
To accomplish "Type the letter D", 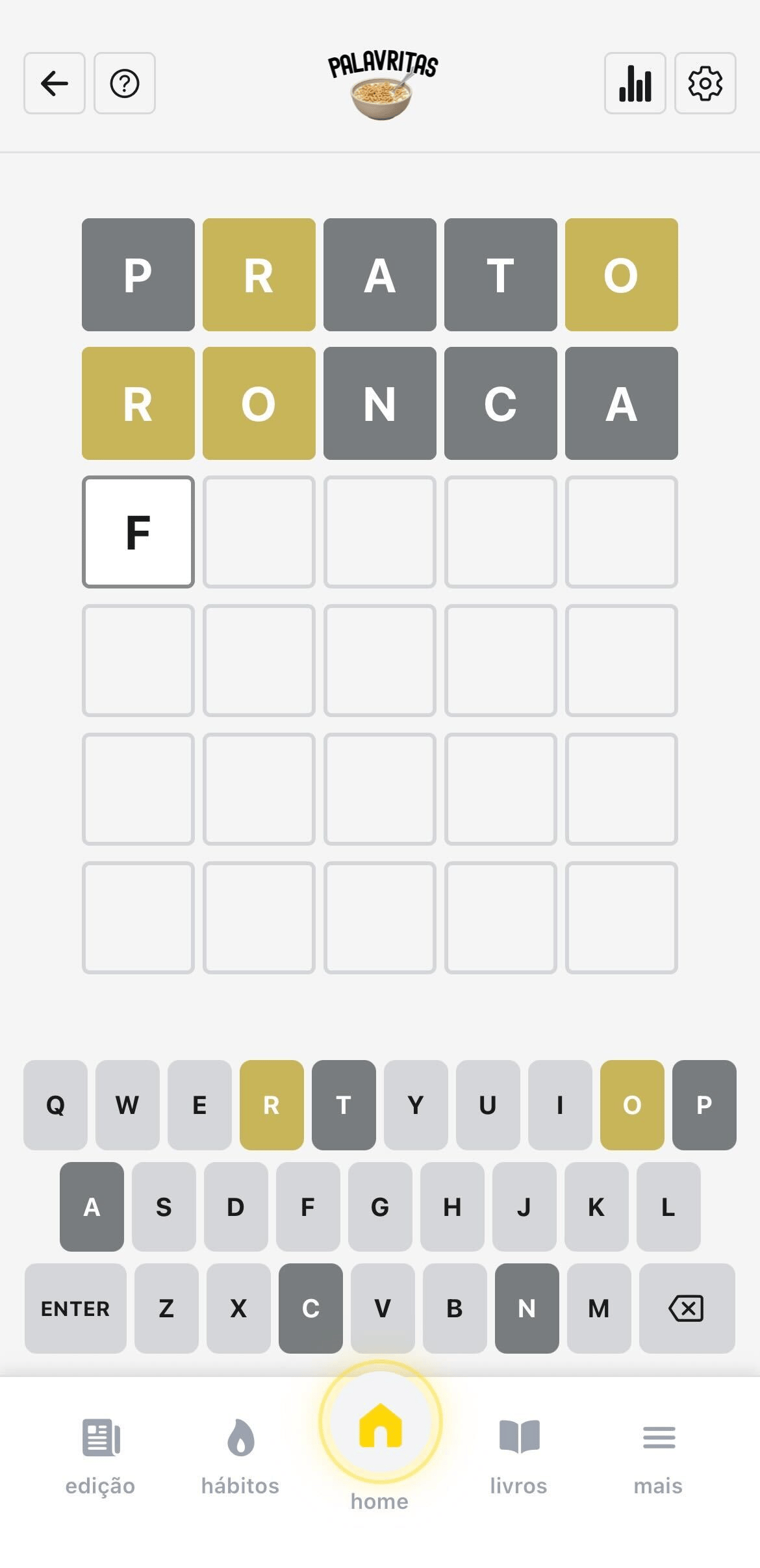I will (x=236, y=1207).
